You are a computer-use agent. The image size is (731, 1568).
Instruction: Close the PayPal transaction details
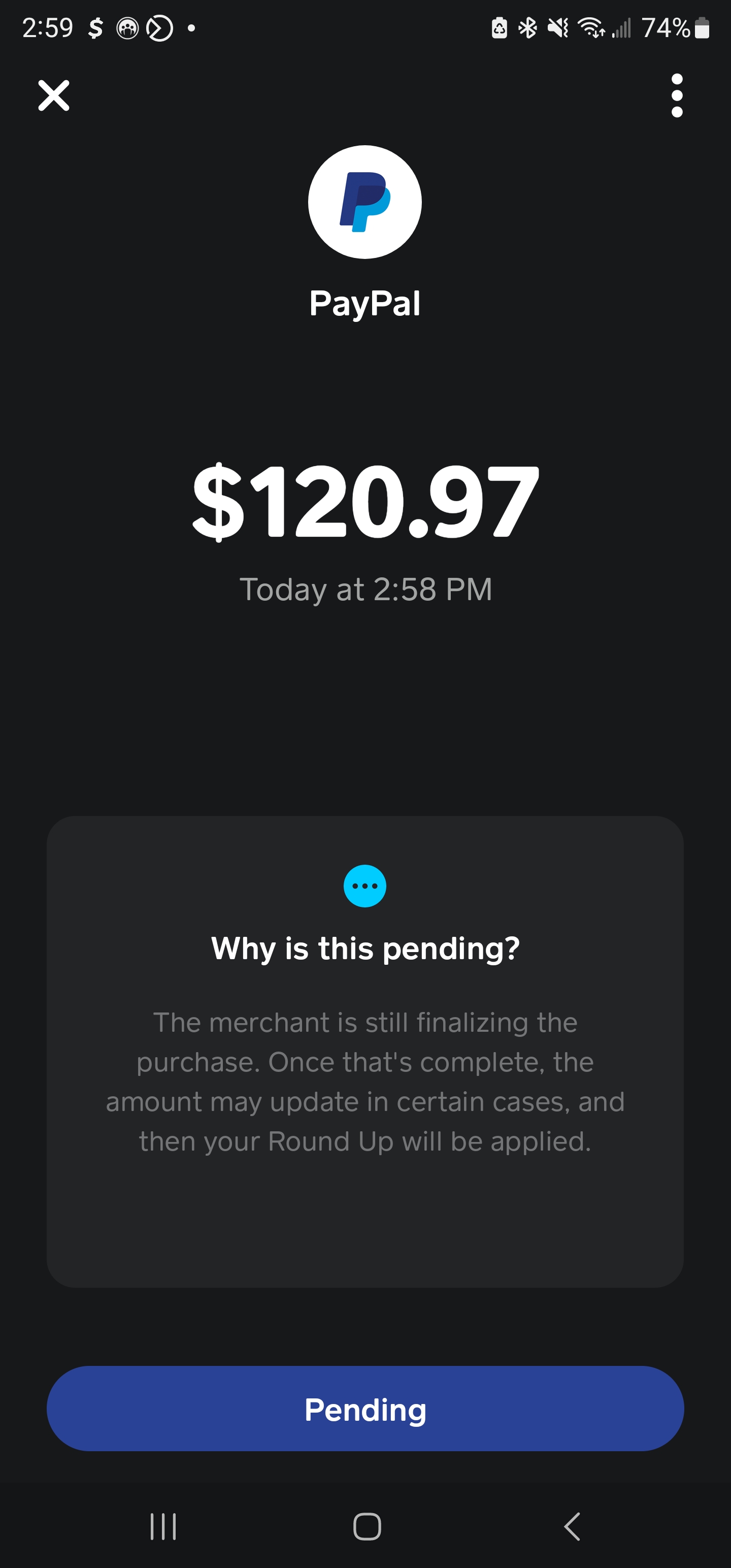tap(54, 95)
